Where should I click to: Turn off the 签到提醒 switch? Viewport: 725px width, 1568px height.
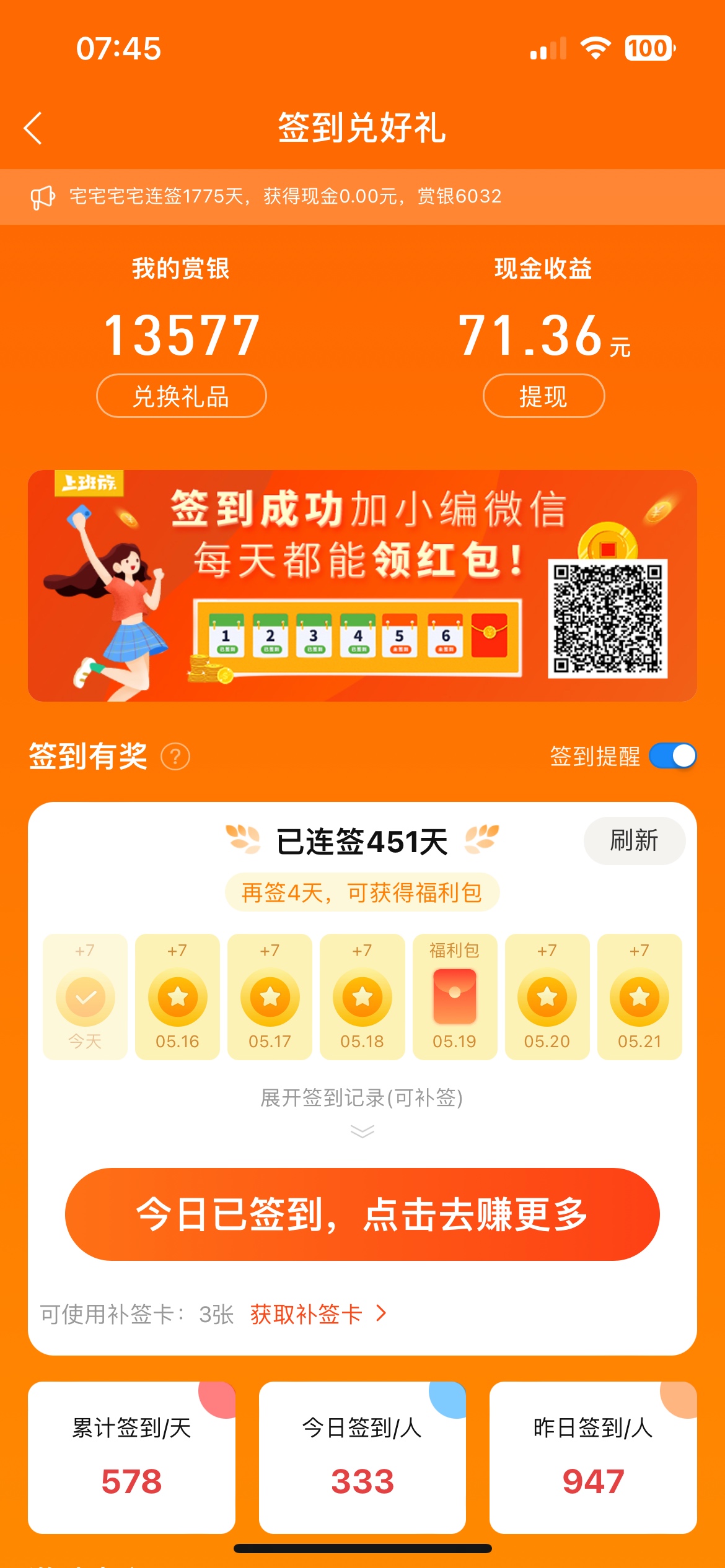672,756
